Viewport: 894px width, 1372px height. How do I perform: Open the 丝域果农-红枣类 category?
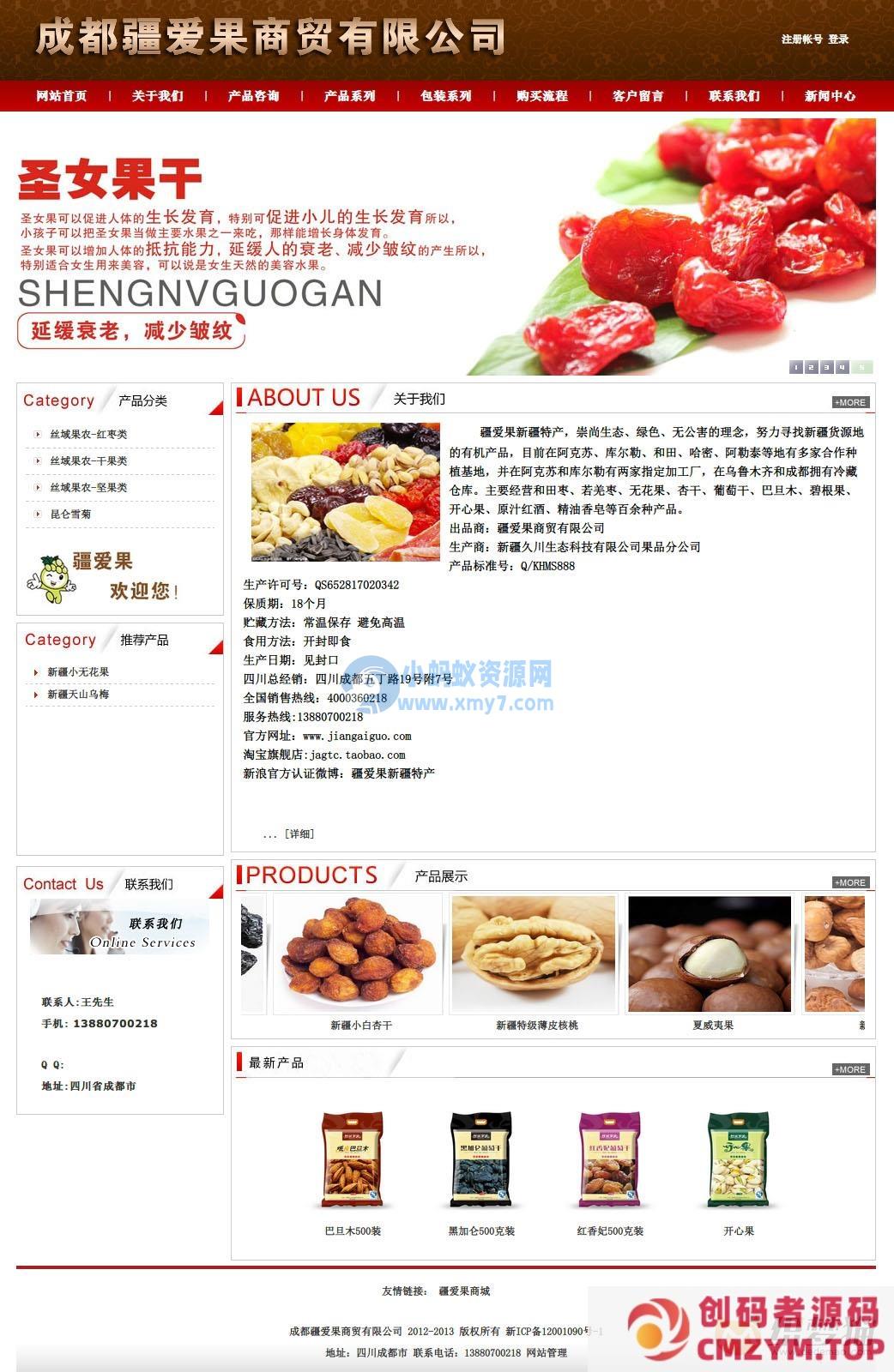click(x=88, y=435)
